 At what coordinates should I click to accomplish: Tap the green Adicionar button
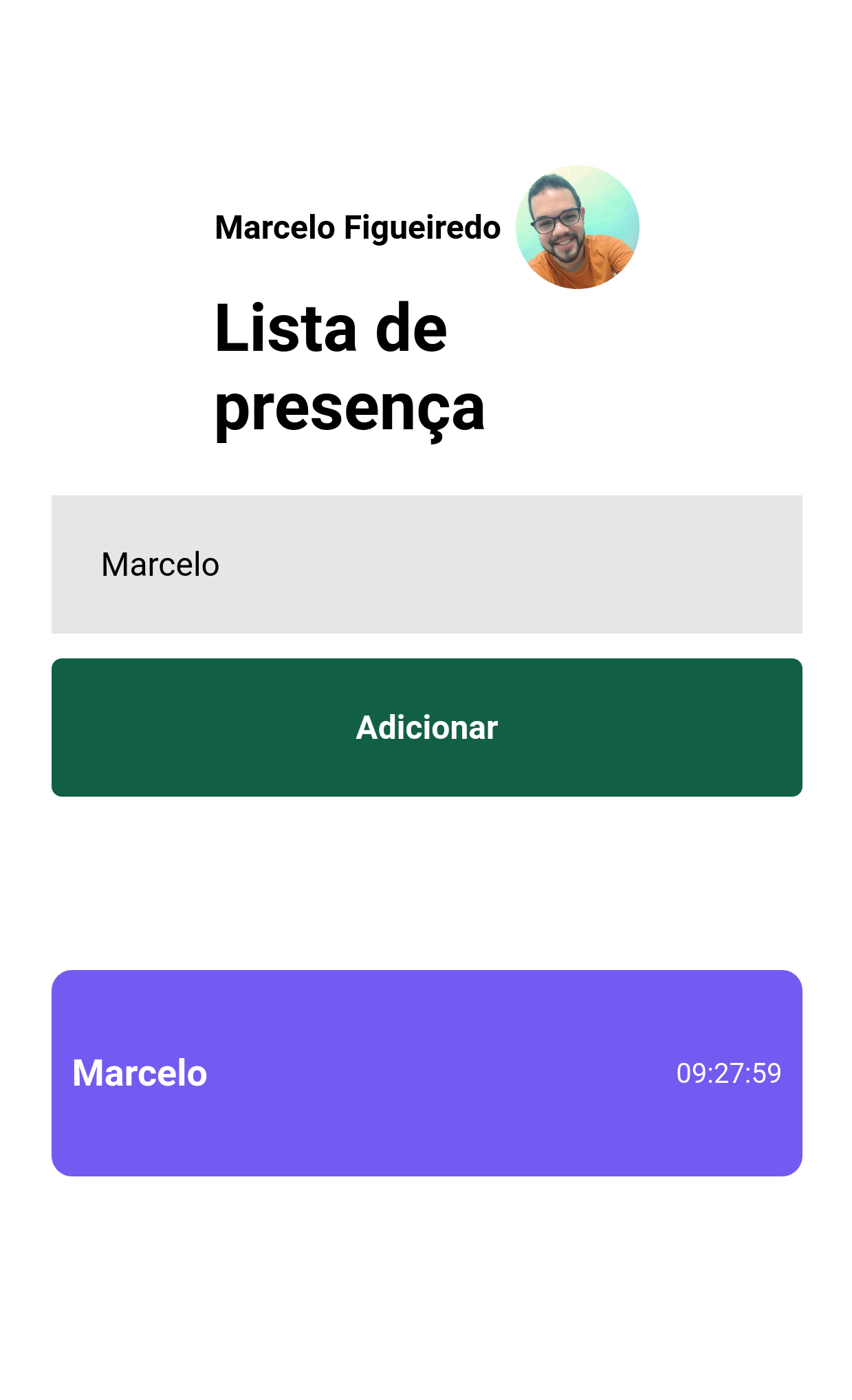(426, 727)
